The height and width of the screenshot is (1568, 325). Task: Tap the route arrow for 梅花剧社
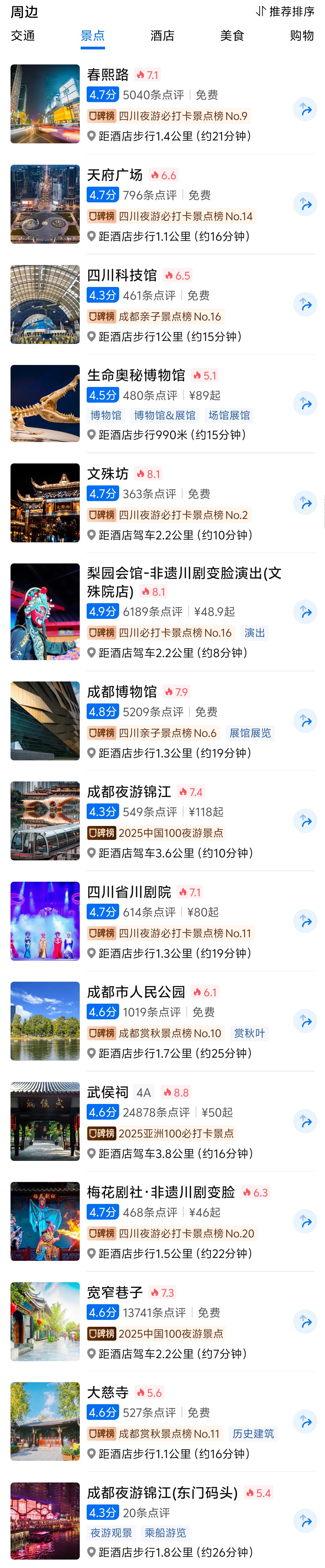pyautogui.click(x=305, y=1222)
